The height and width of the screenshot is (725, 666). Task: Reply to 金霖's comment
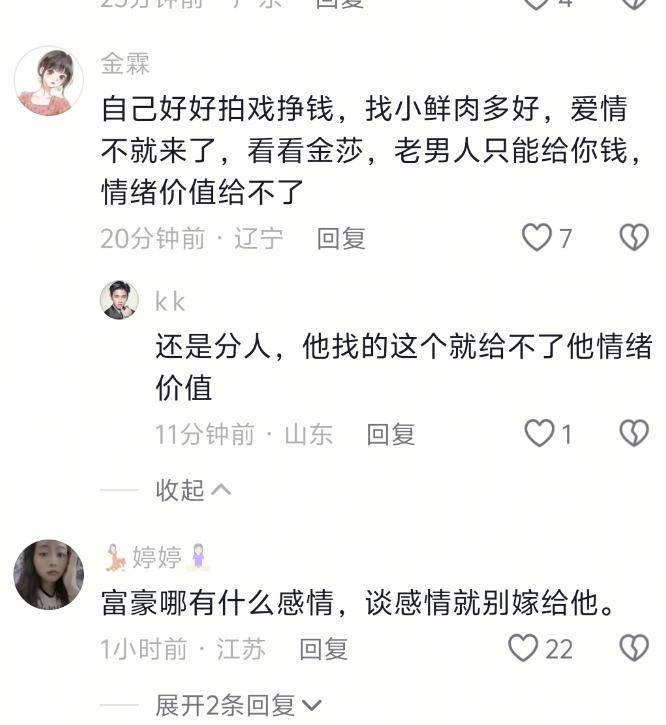(x=341, y=239)
